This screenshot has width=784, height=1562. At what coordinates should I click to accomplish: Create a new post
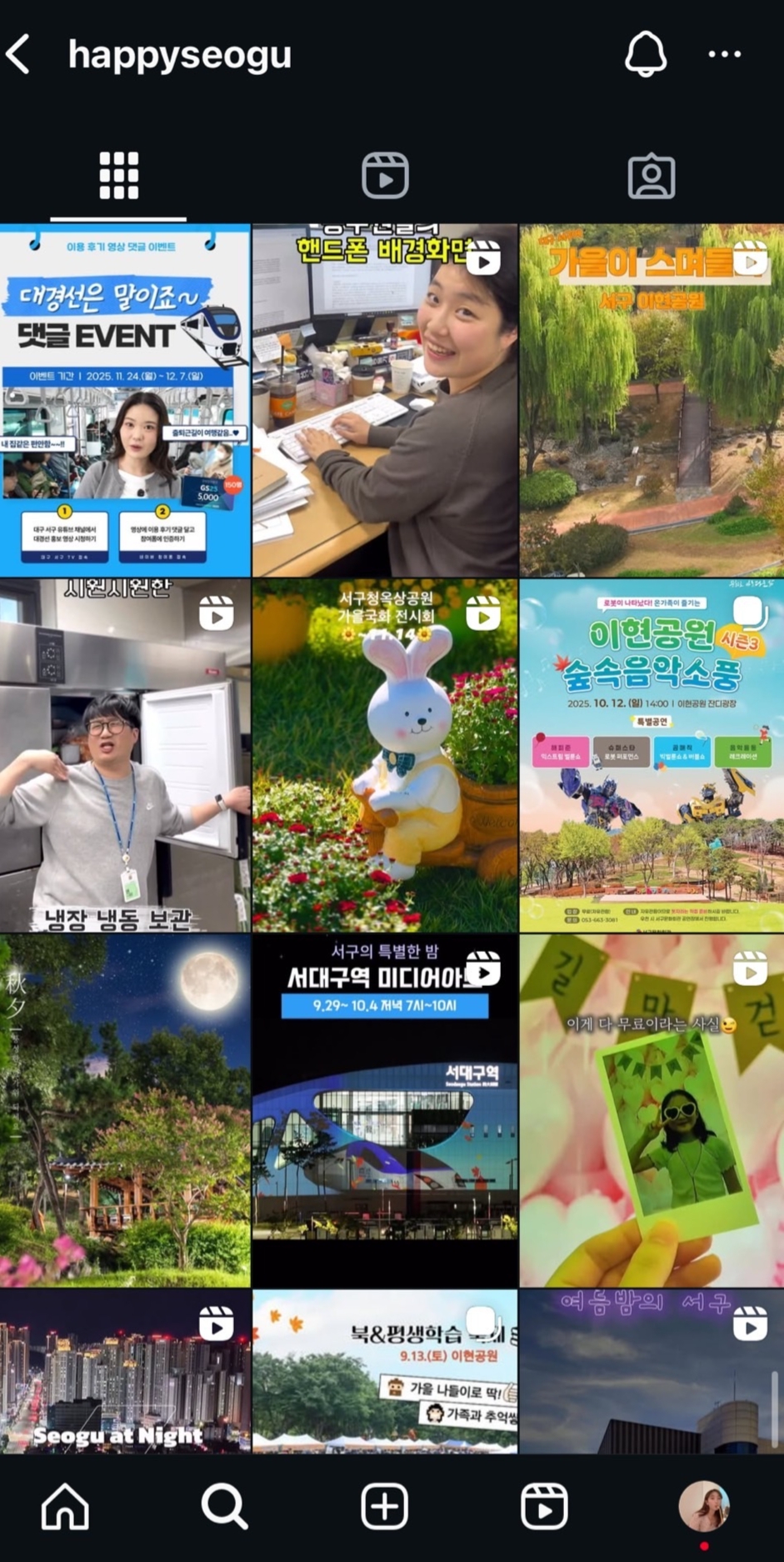384,1506
